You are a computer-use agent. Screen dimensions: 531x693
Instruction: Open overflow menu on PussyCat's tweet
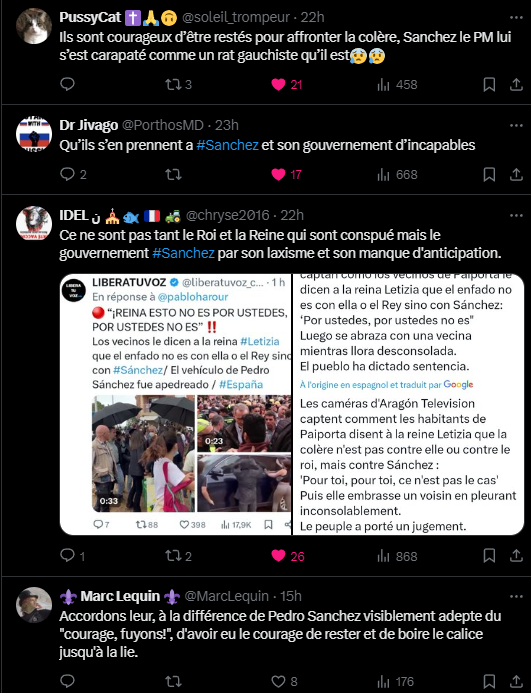(516, 18)
